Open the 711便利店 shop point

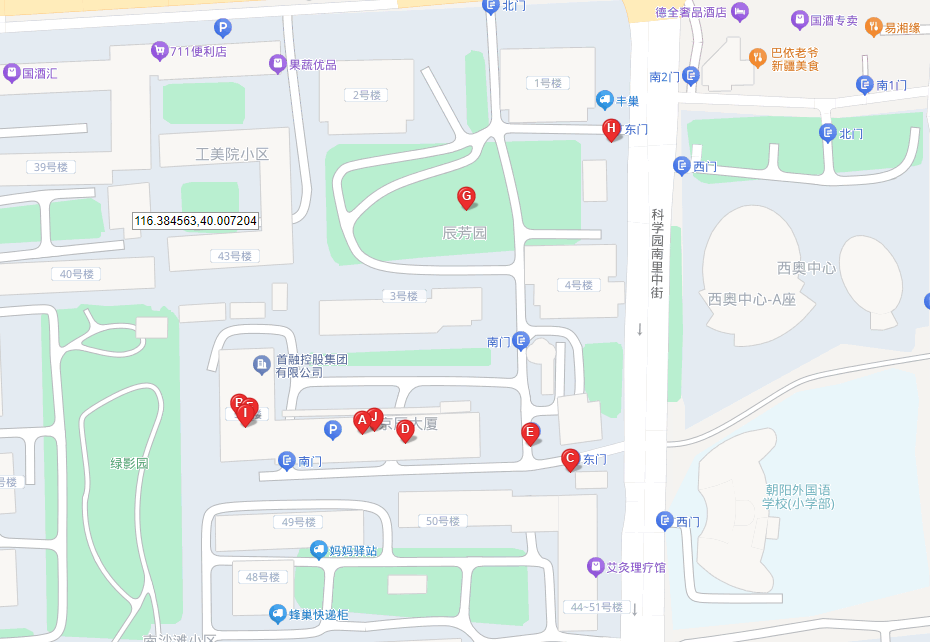tap(159, 51)
